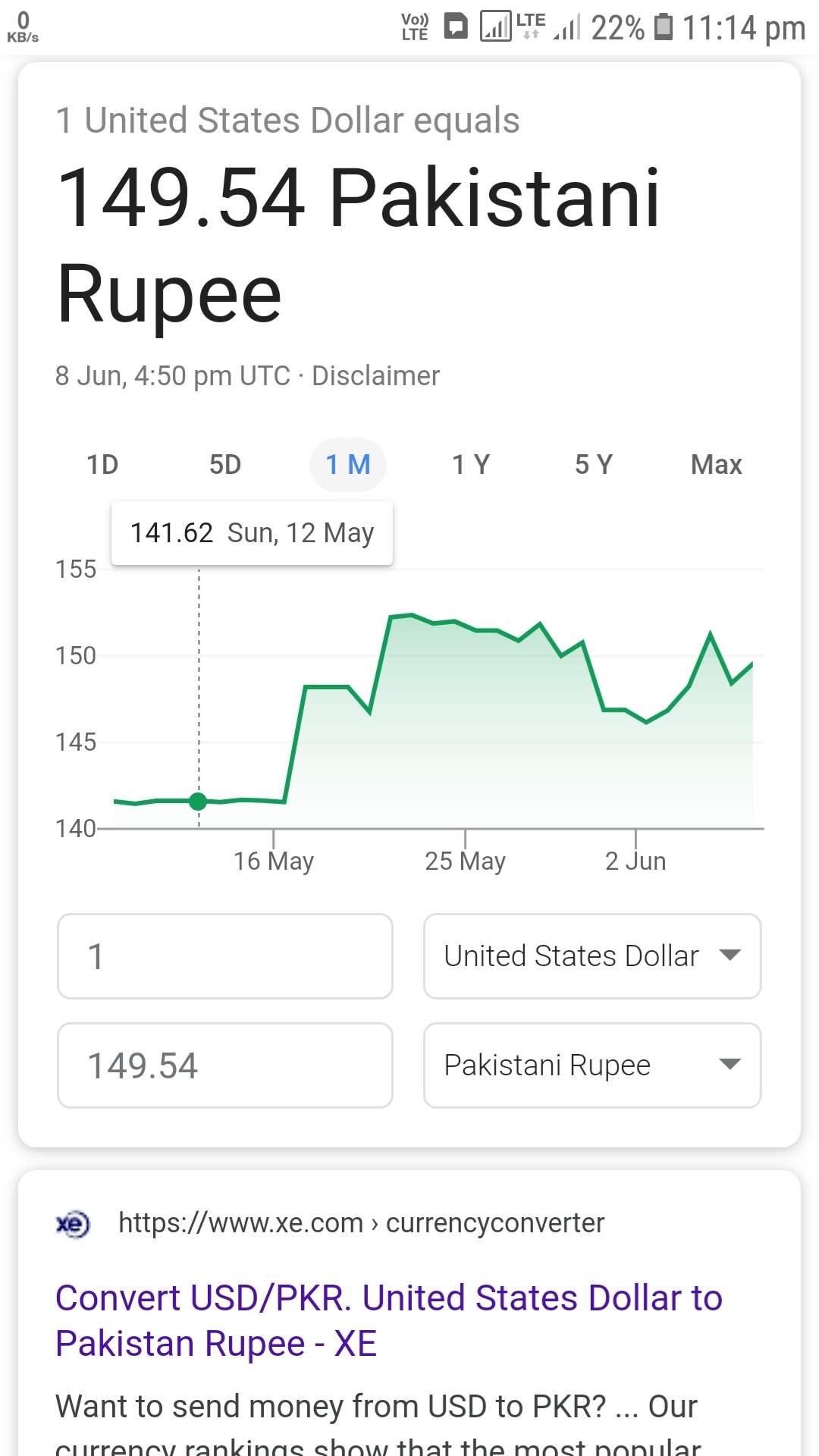Expand the United States Dollar dropdown
Viewport: 819px width, 1456px height.
click(592, 956)
